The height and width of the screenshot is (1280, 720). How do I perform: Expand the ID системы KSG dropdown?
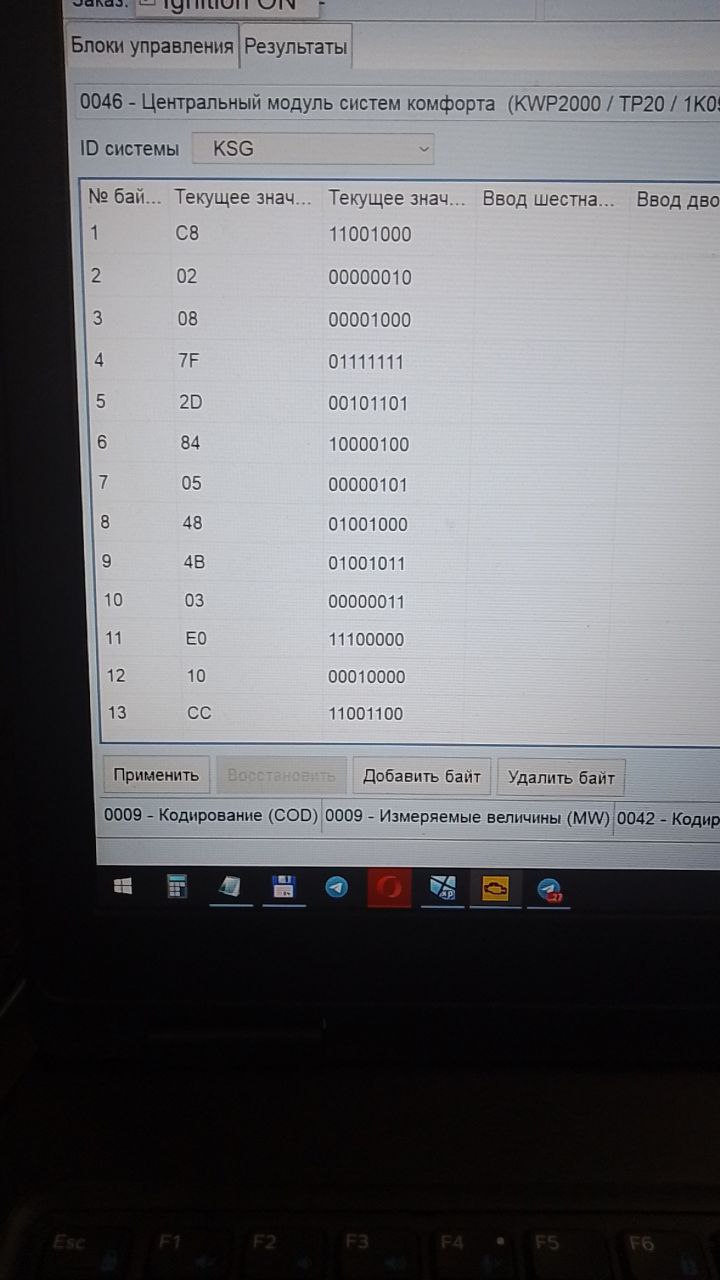(x=313, y=149)
